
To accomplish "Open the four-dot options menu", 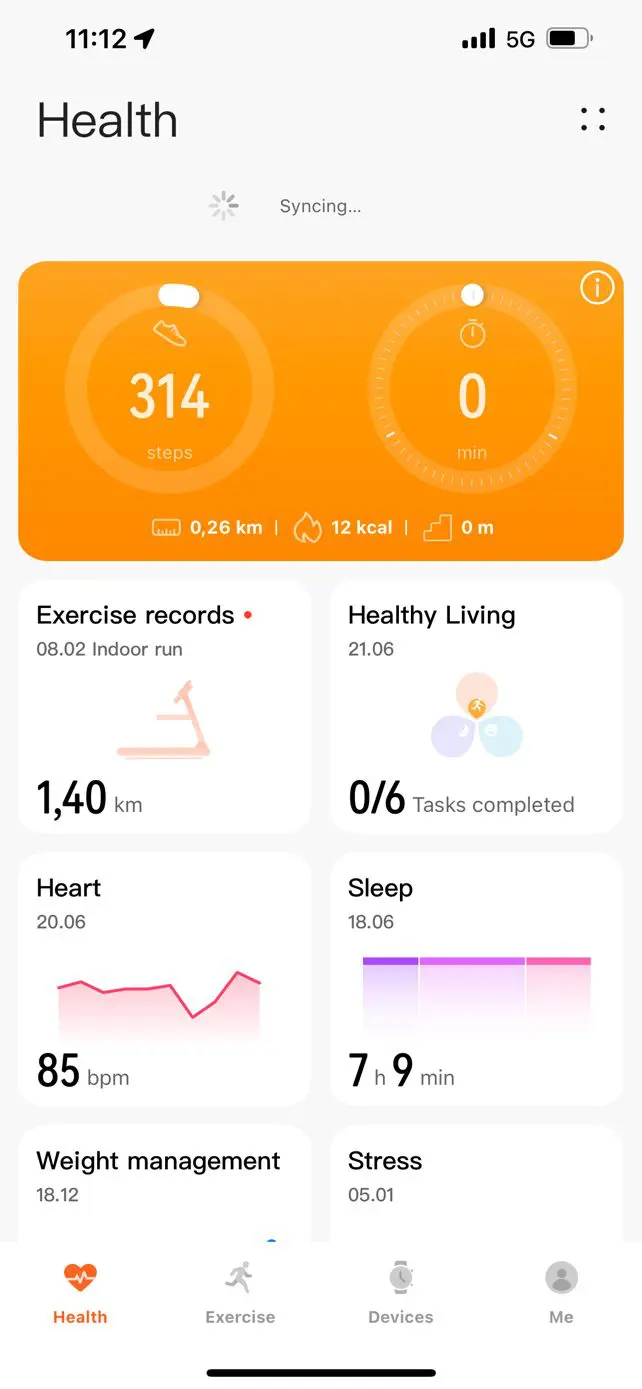I will click(x=593, y=120).
